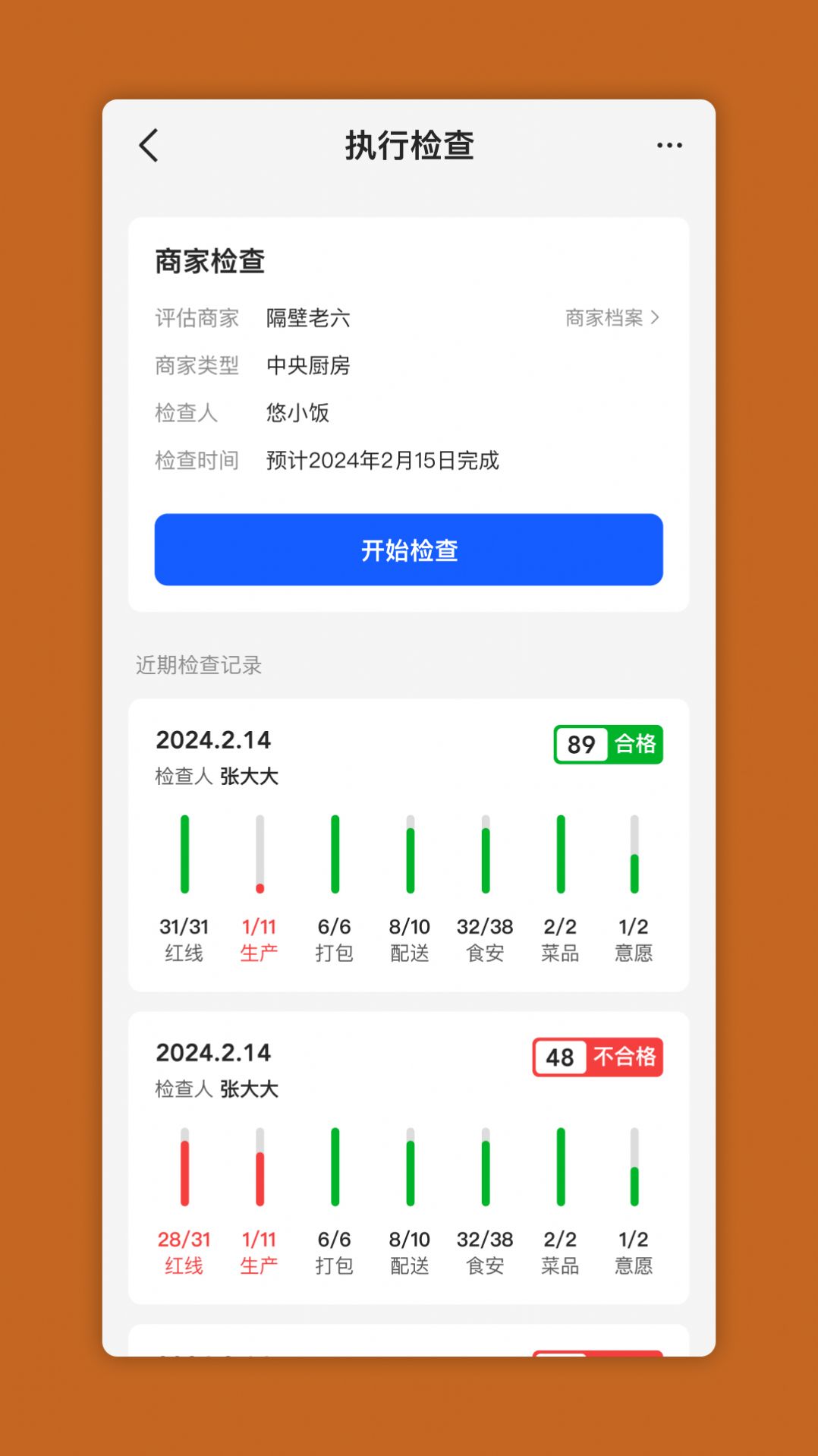The height and width of the screenshot is (1456, 818).
Task: Tap inspector name 张大大 in first record
Action: [250, 777]
